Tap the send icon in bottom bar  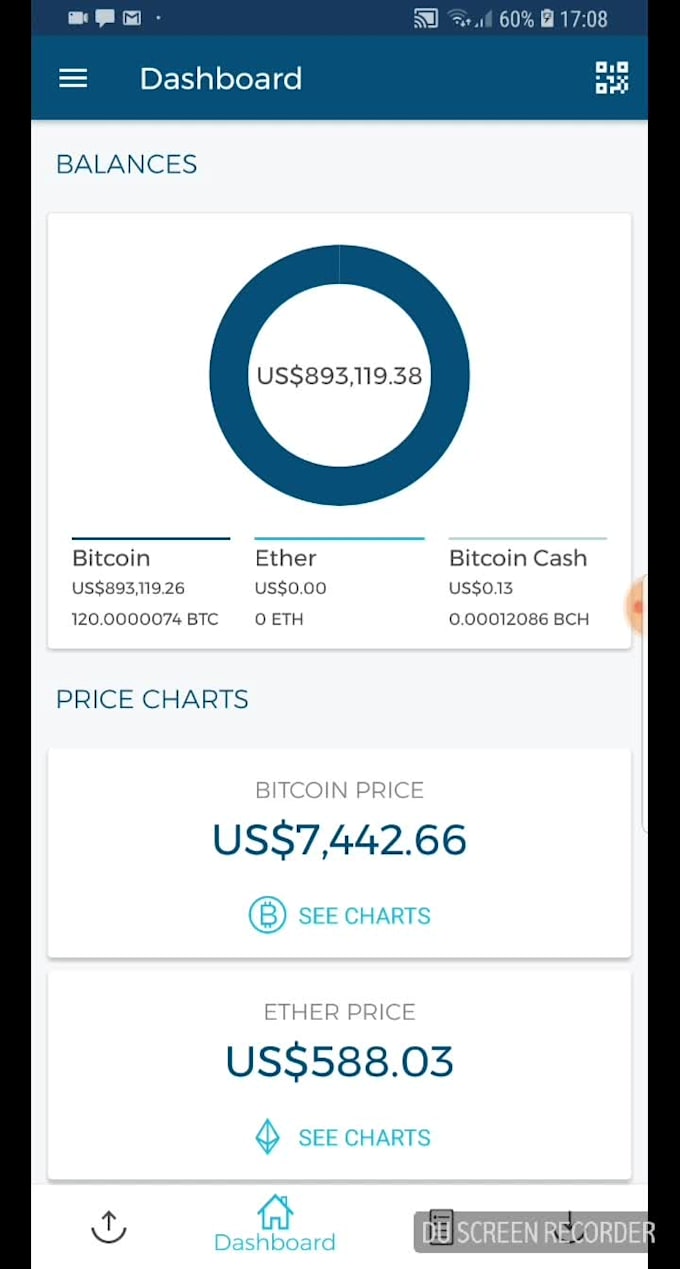pos(109,1226)
